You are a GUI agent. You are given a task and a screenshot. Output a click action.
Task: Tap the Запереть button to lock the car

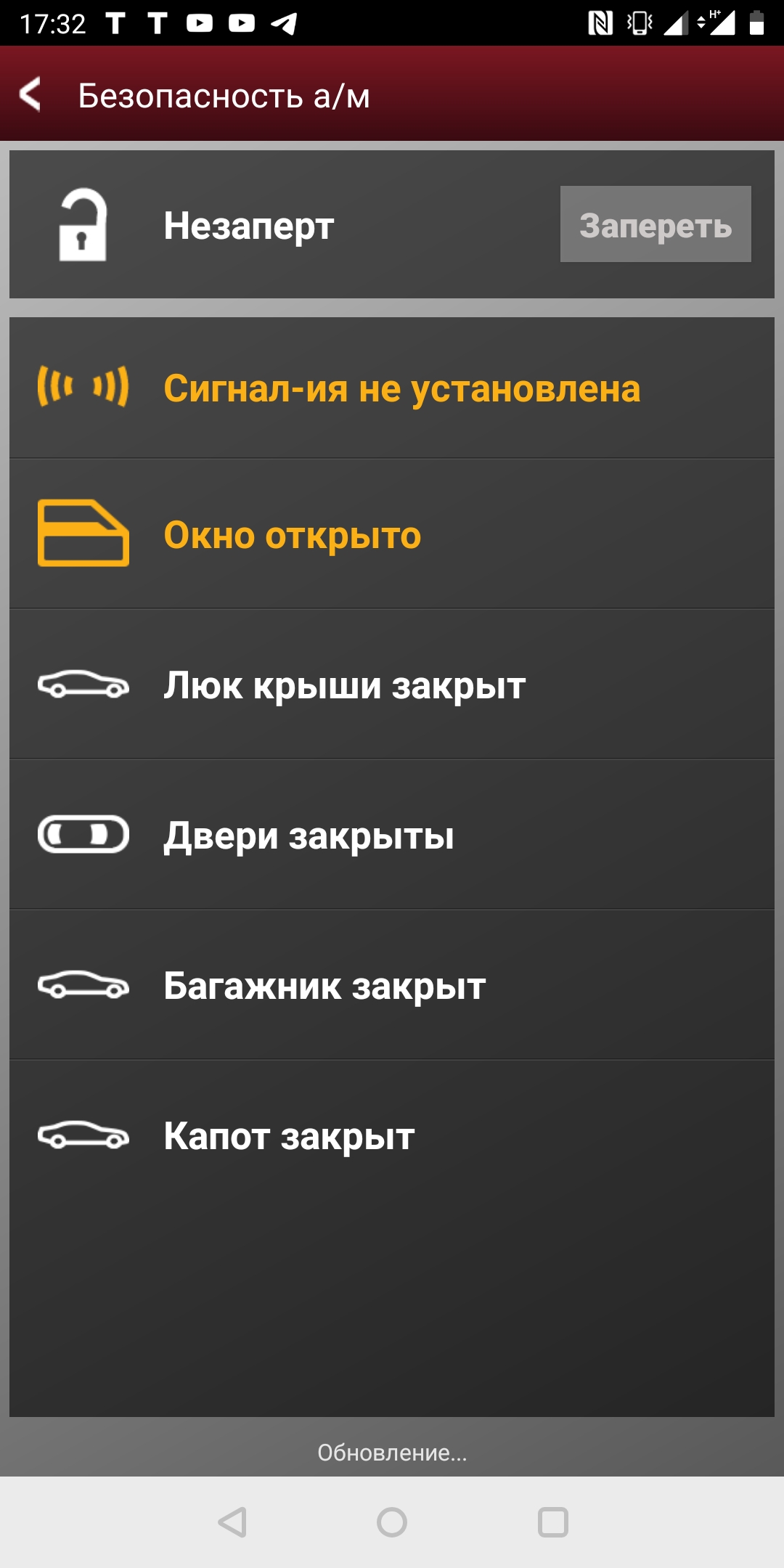pos(655,224)
